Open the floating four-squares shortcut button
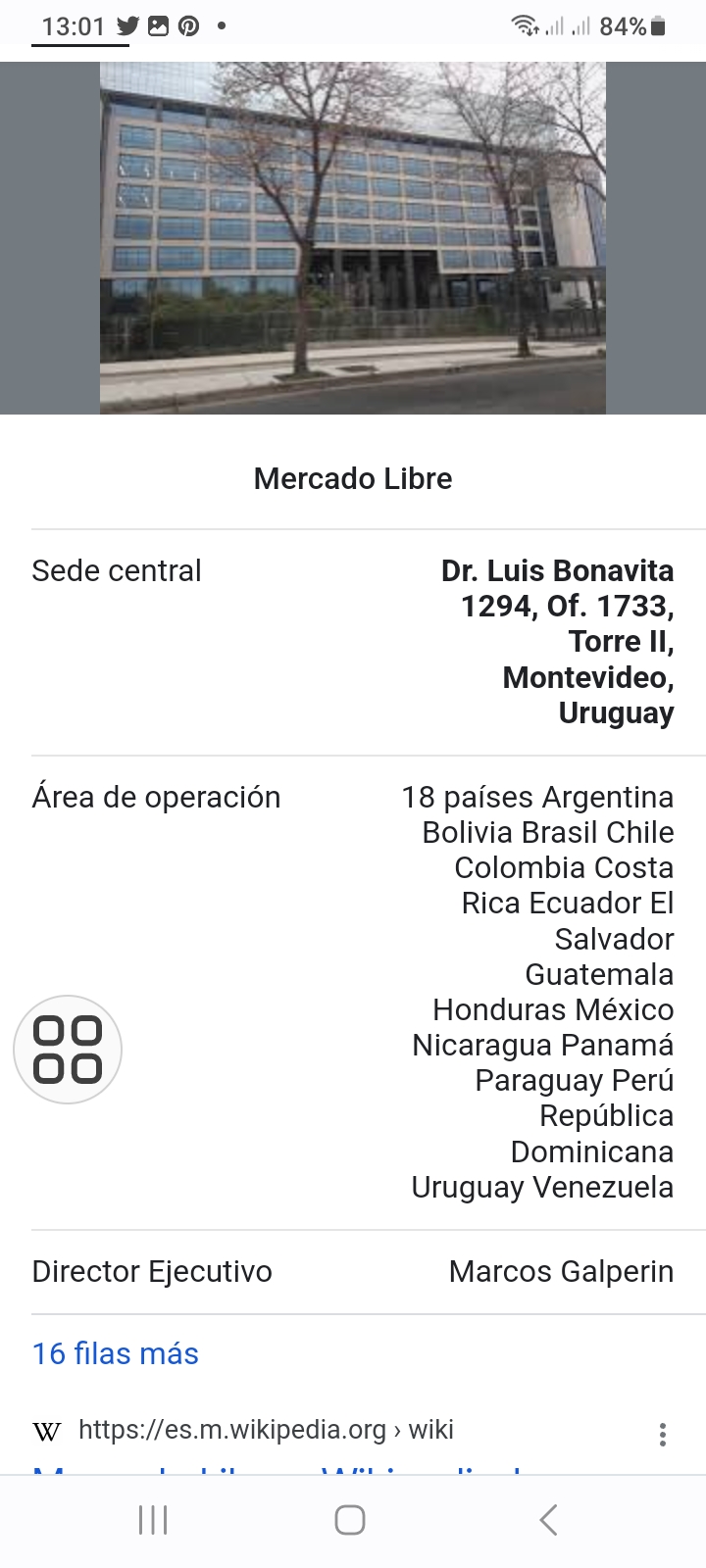 tap(68, 1050)
